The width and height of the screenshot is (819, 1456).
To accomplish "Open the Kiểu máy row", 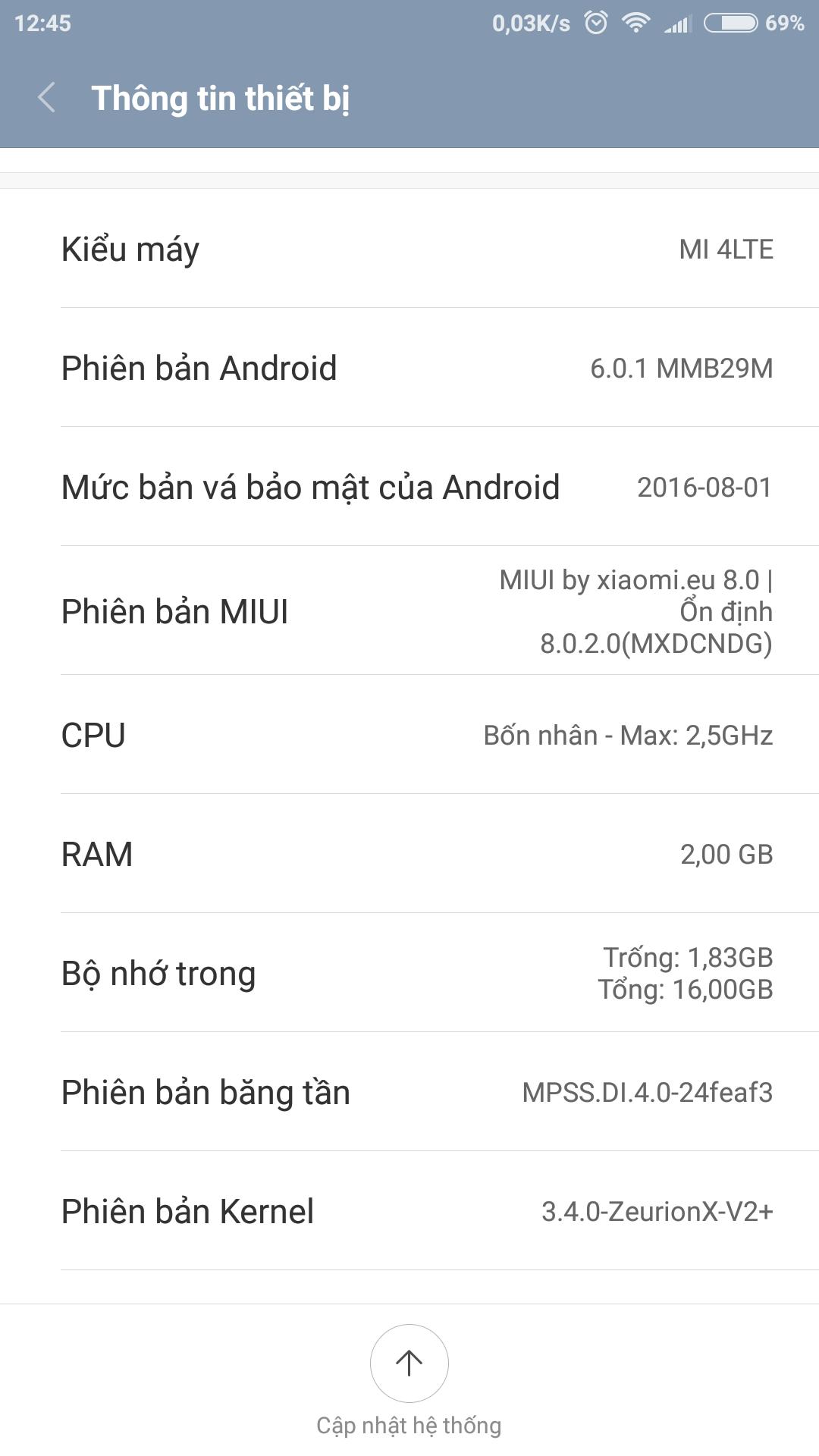I will (x=409, y=249).
